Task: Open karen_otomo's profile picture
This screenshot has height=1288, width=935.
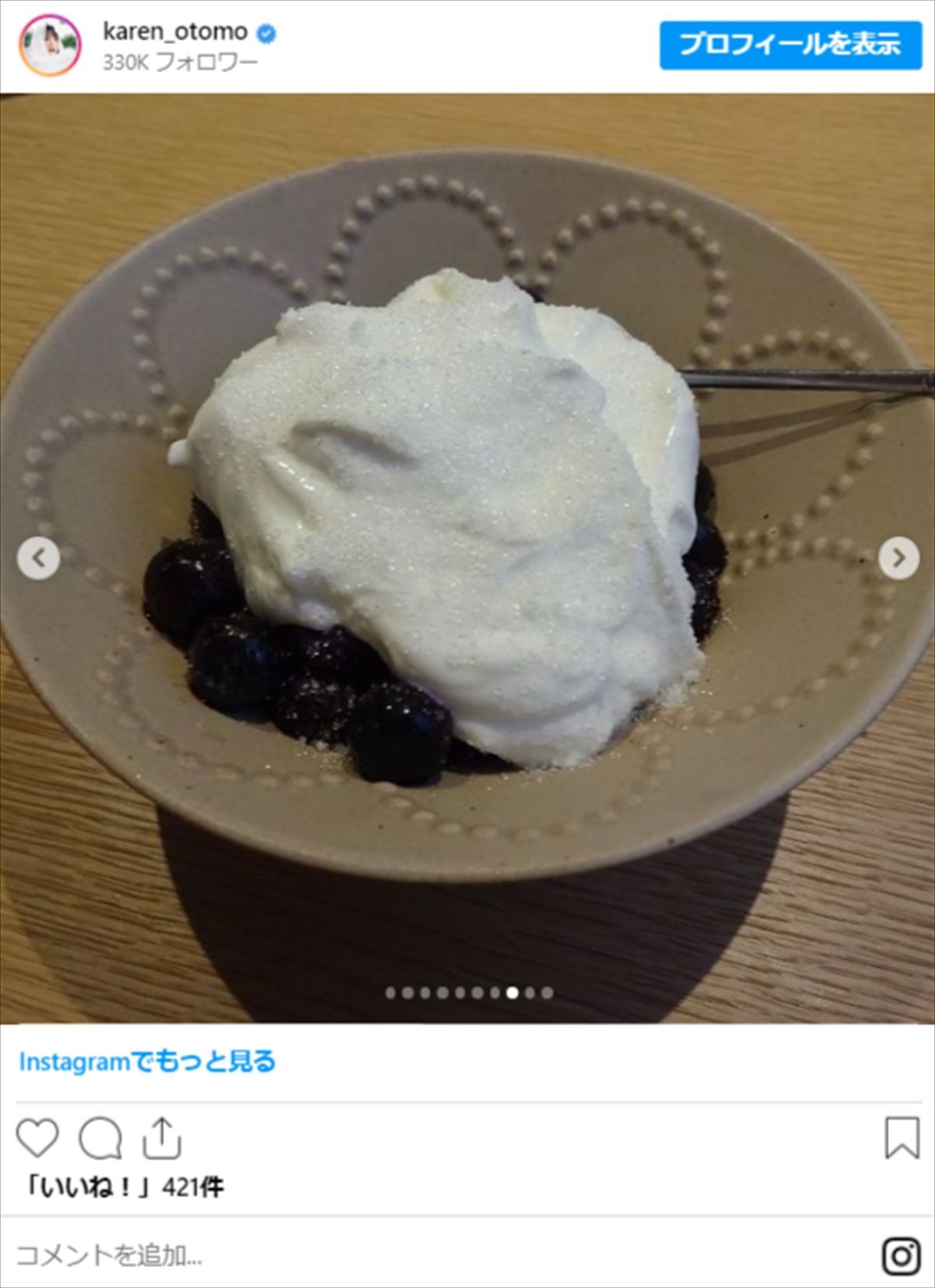Action: pyautogui.click(x=49, y=45)
